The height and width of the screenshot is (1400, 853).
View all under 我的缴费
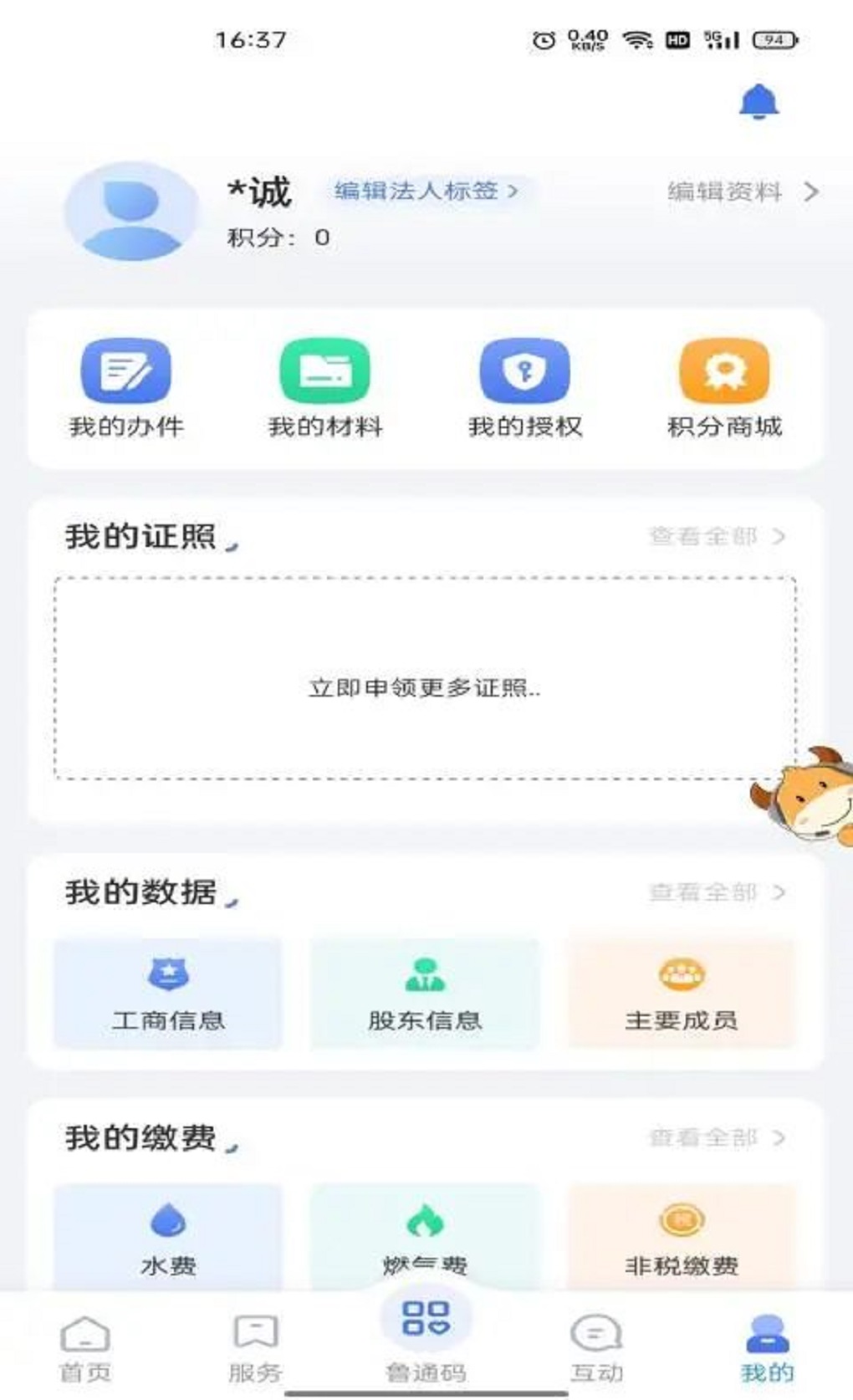click(718, 1137)
